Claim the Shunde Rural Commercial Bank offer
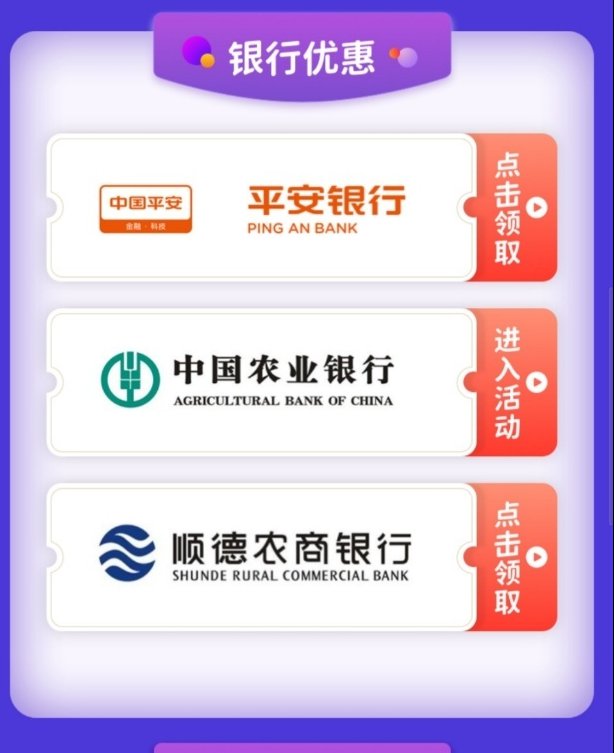Viewport: 614px width, 753px height. point(516,557)
